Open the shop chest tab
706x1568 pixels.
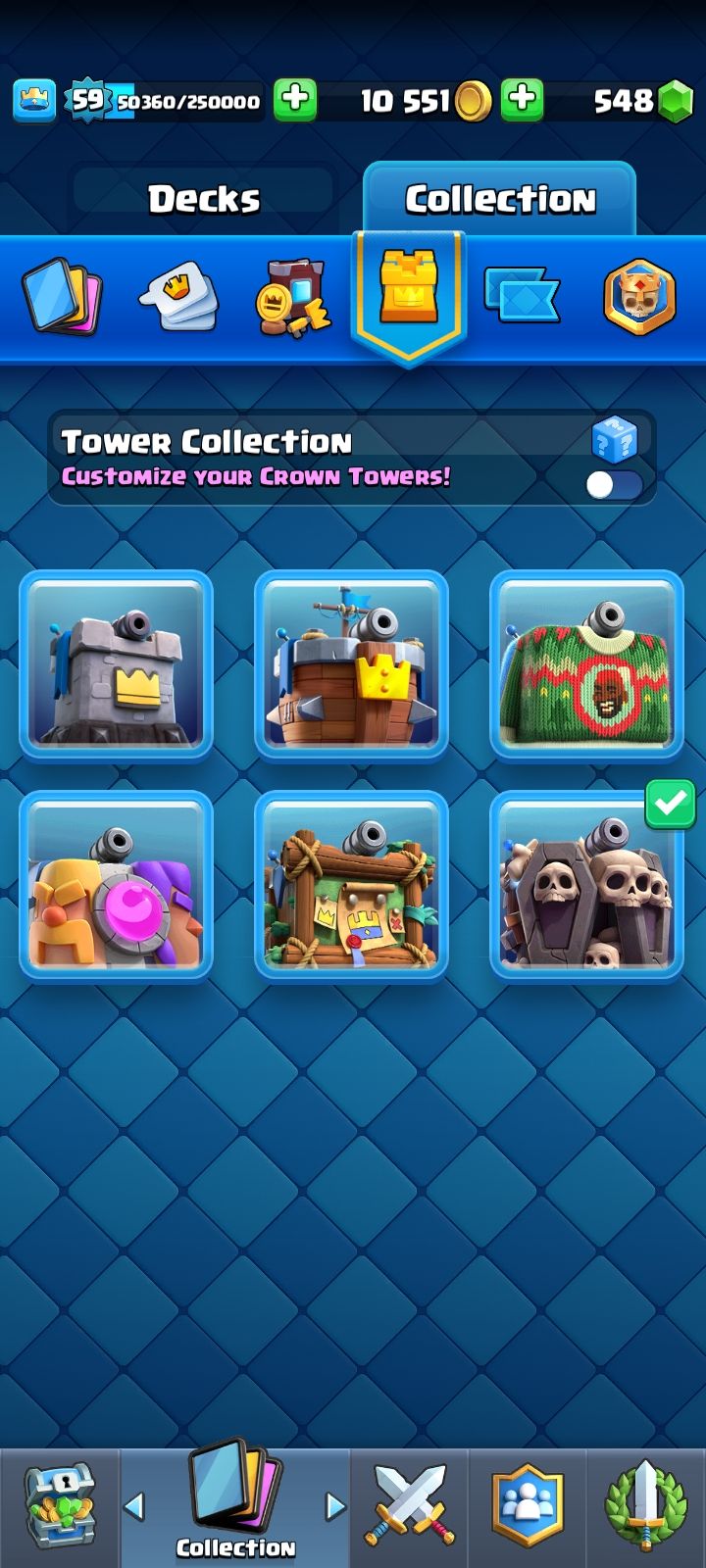click(59, 1506)
